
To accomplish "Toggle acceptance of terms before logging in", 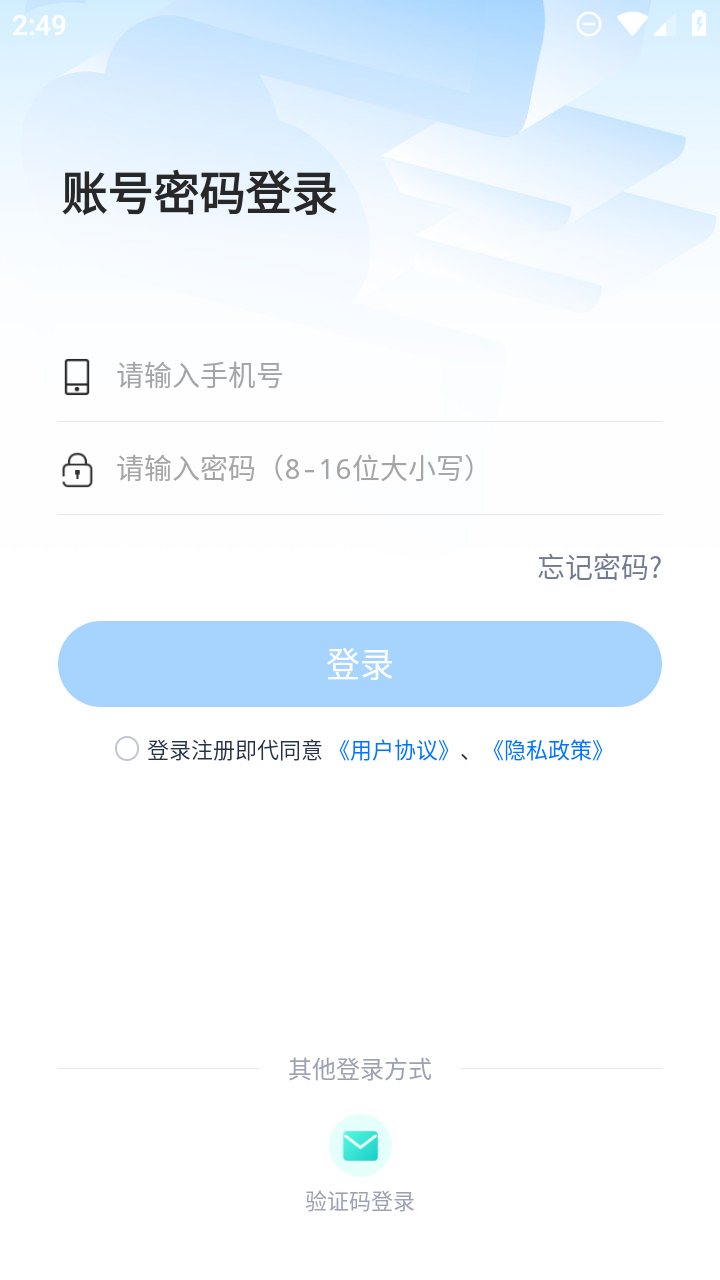I will 126,748.
